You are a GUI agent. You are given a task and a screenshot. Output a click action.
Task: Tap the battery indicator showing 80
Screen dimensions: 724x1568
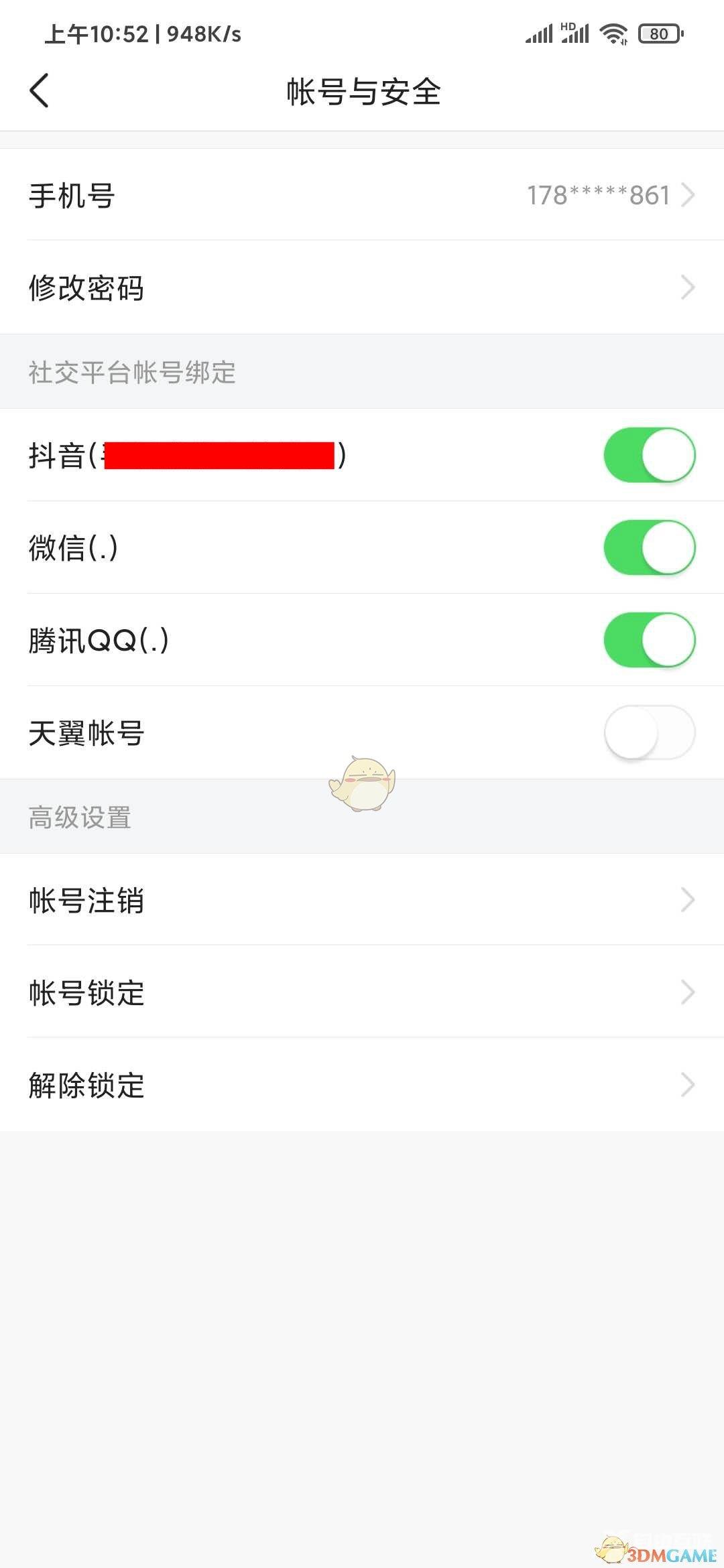coord(659,32)
